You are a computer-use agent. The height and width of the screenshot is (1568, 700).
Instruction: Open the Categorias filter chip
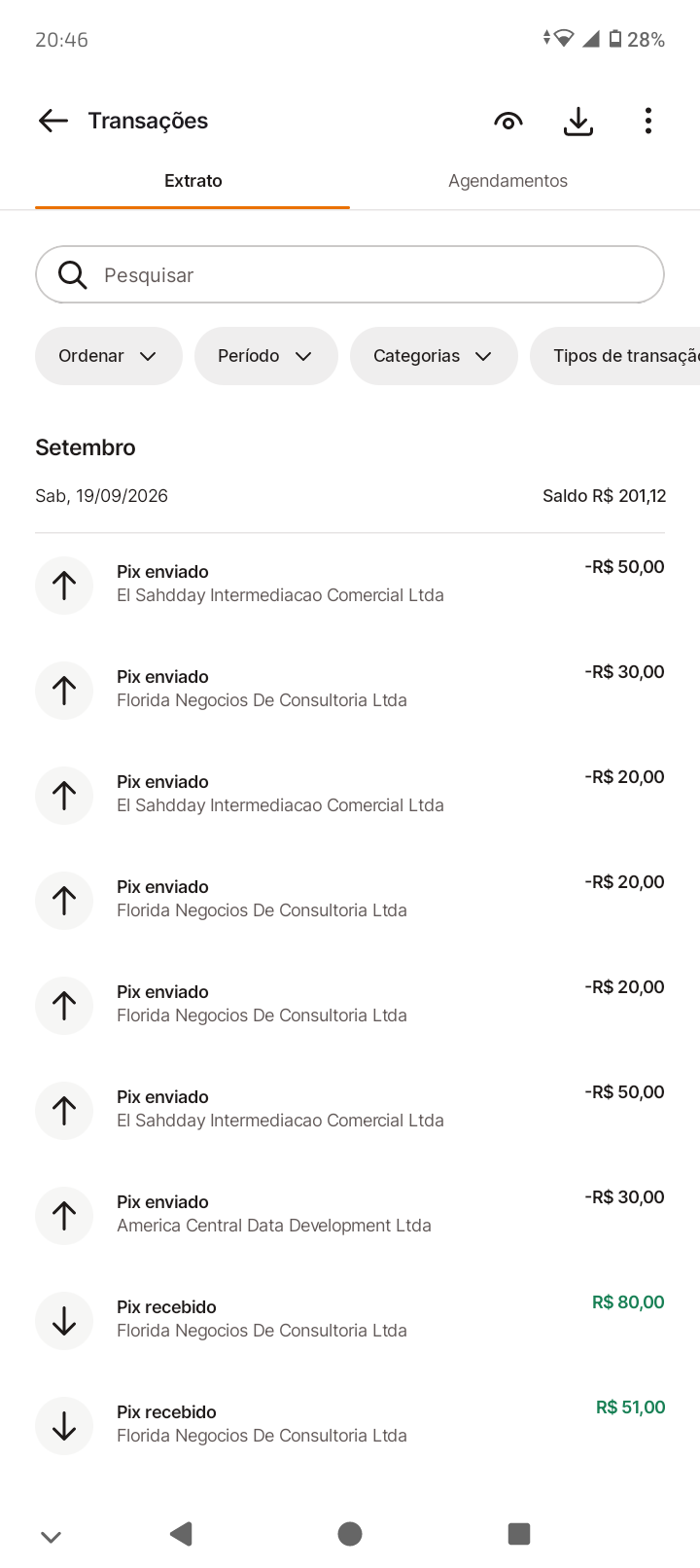point(433,356)
